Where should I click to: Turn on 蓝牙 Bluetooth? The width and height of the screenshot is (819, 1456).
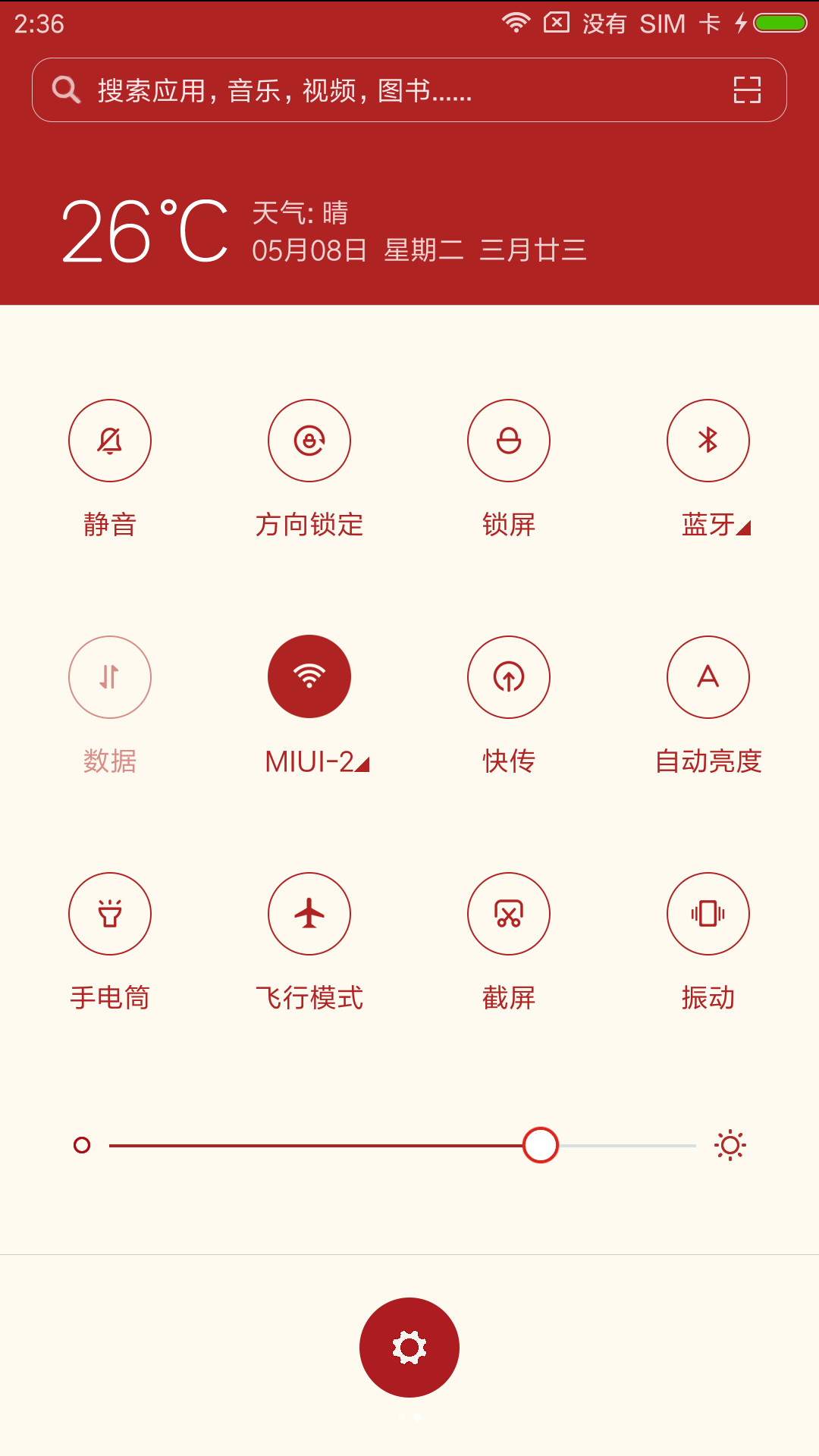point(708,441)
